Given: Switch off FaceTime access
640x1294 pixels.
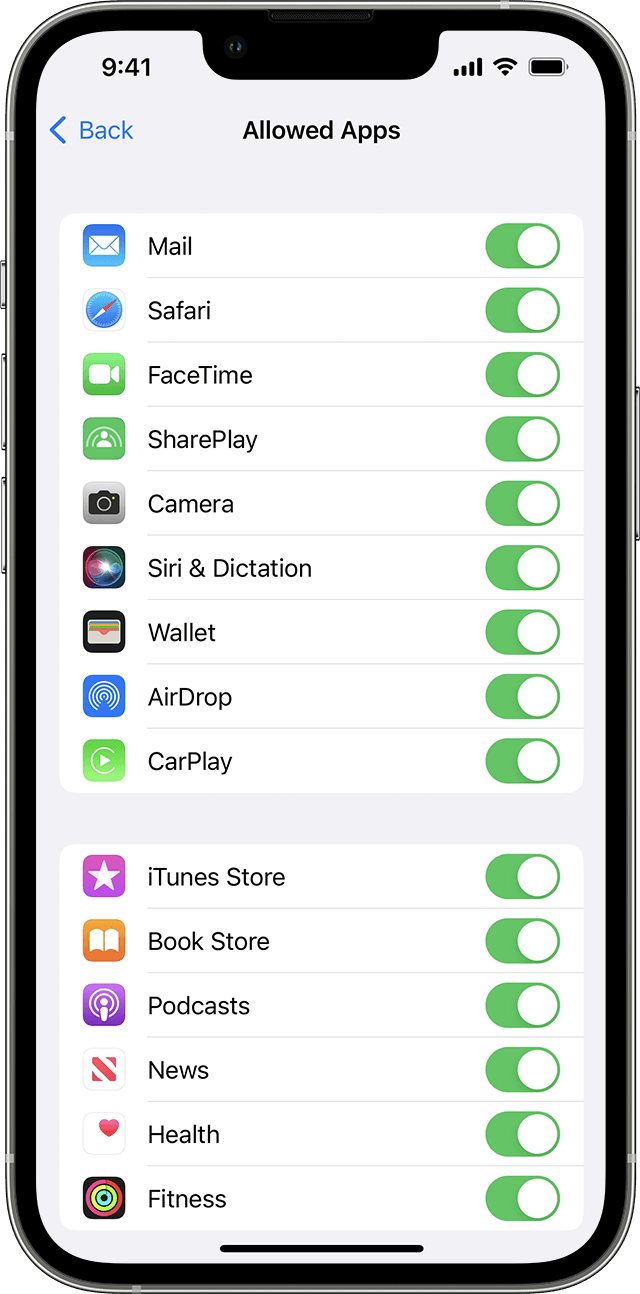Looking at the screenshot, I should click(523, 375).
